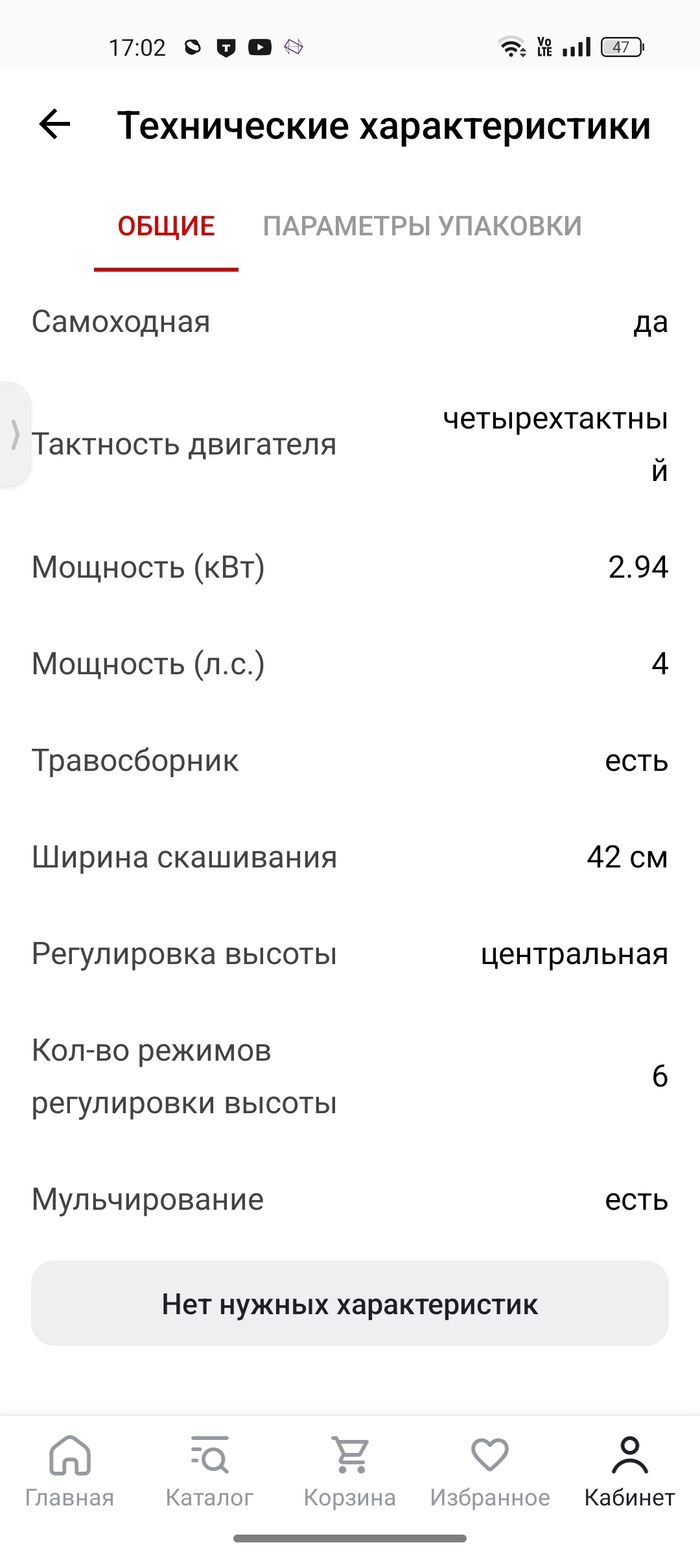This screenshot has height=1556, width=700.
Task: Go back using the arrow icon
Action: [x=55, y=125]
